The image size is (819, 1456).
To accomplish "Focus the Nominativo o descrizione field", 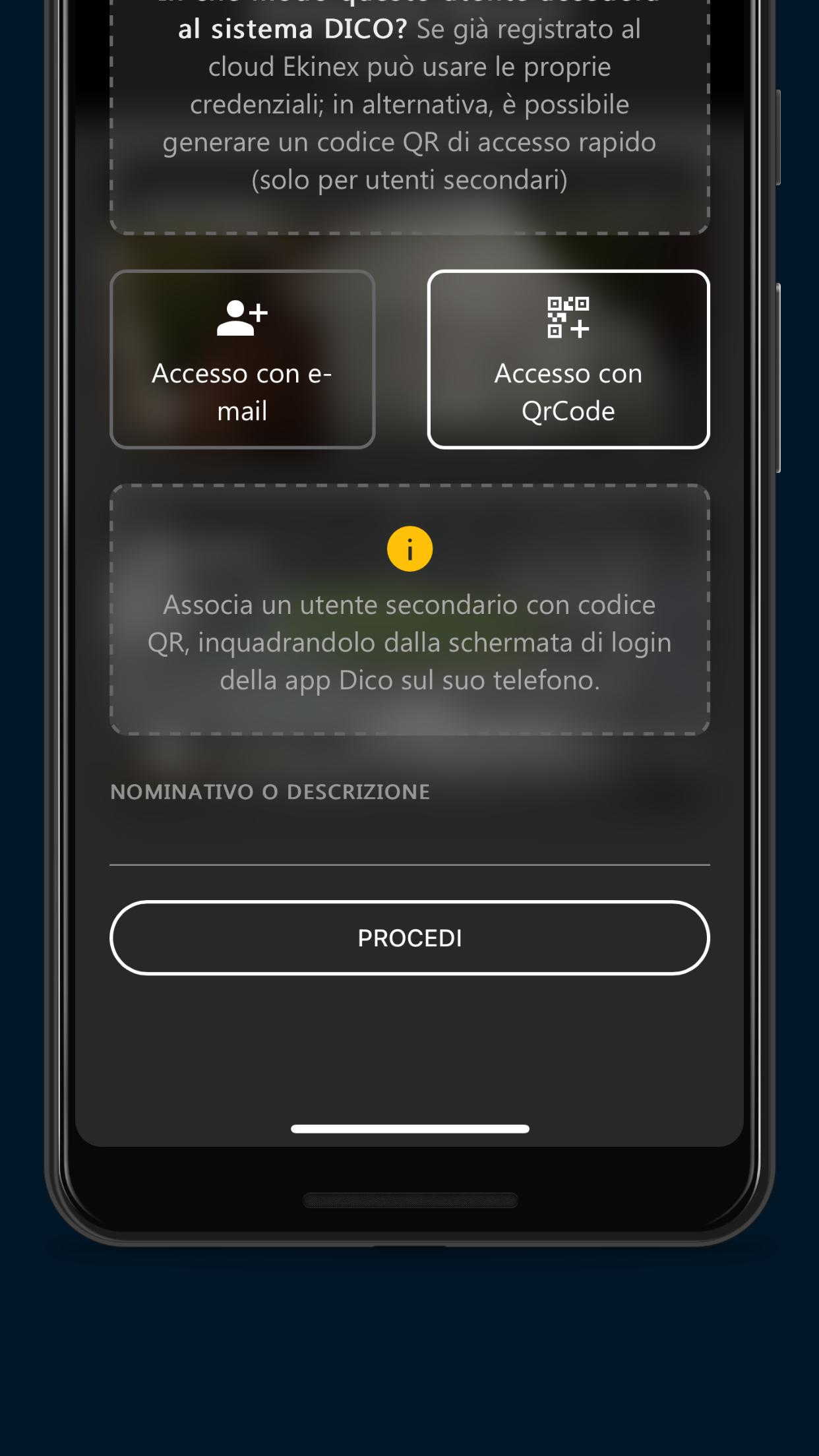I will 409,838.
